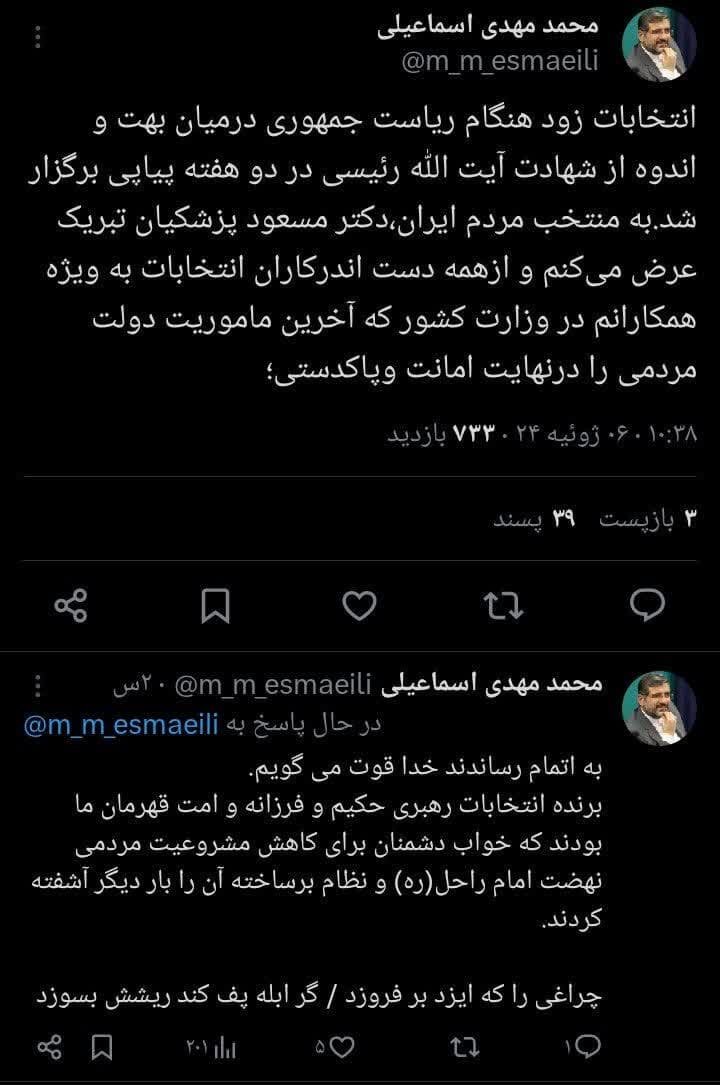The width and height of the screenshot is (720, 1085).
Task: Open the more options menu on the reply
Action: (38, 688)
